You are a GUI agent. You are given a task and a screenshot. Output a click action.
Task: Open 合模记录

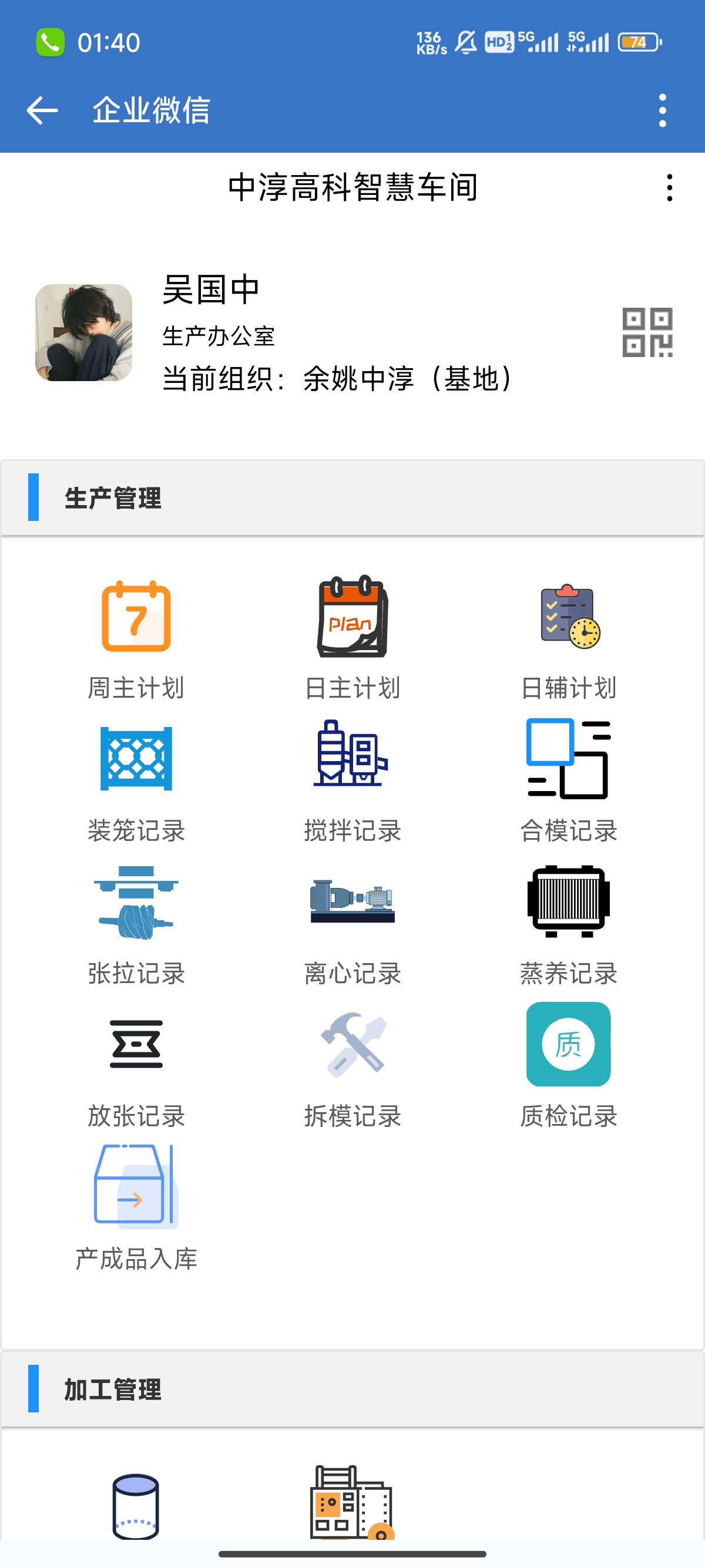pos(569,782)
